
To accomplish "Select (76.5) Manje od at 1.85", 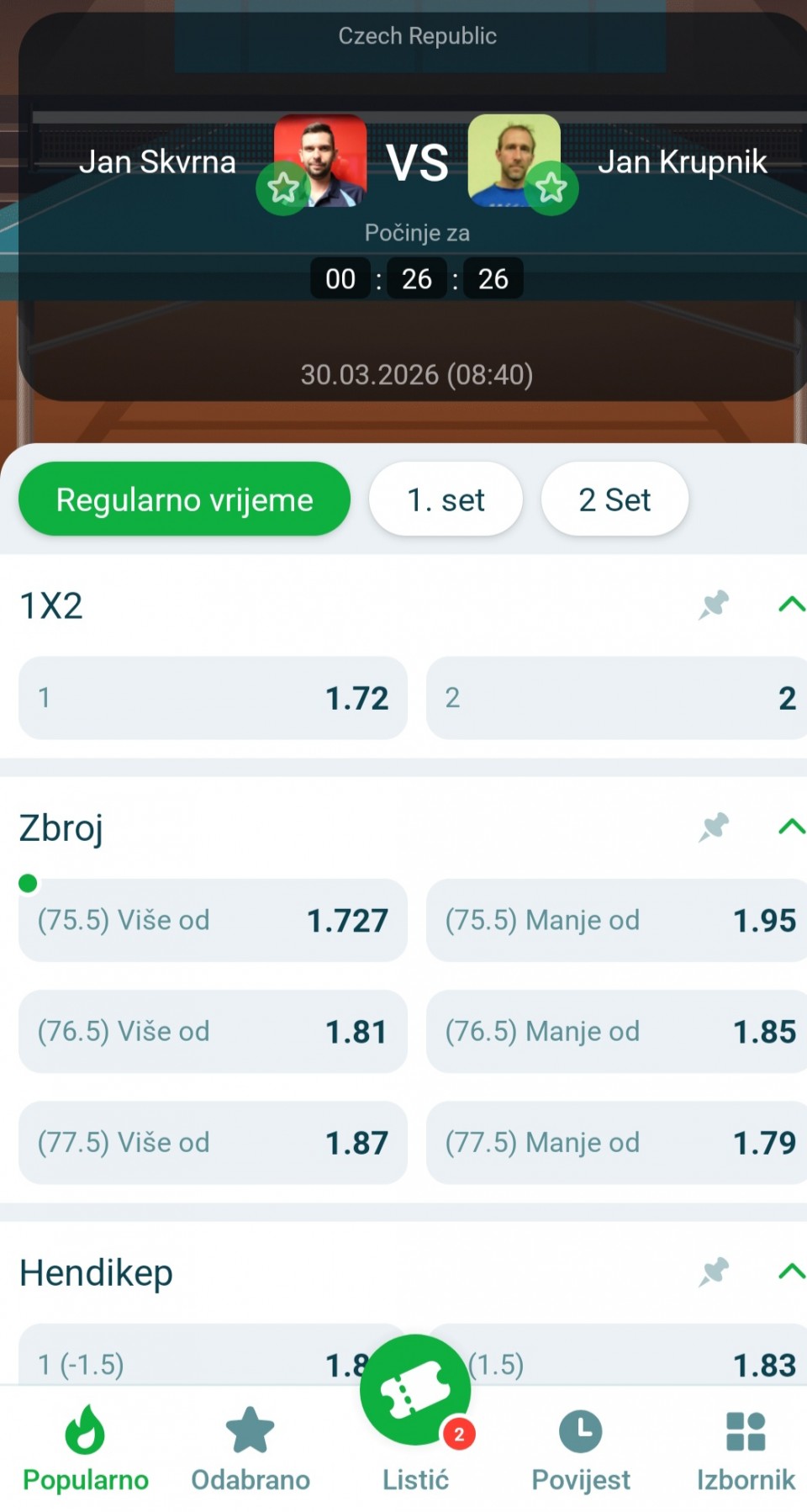I will point(618,1032).
